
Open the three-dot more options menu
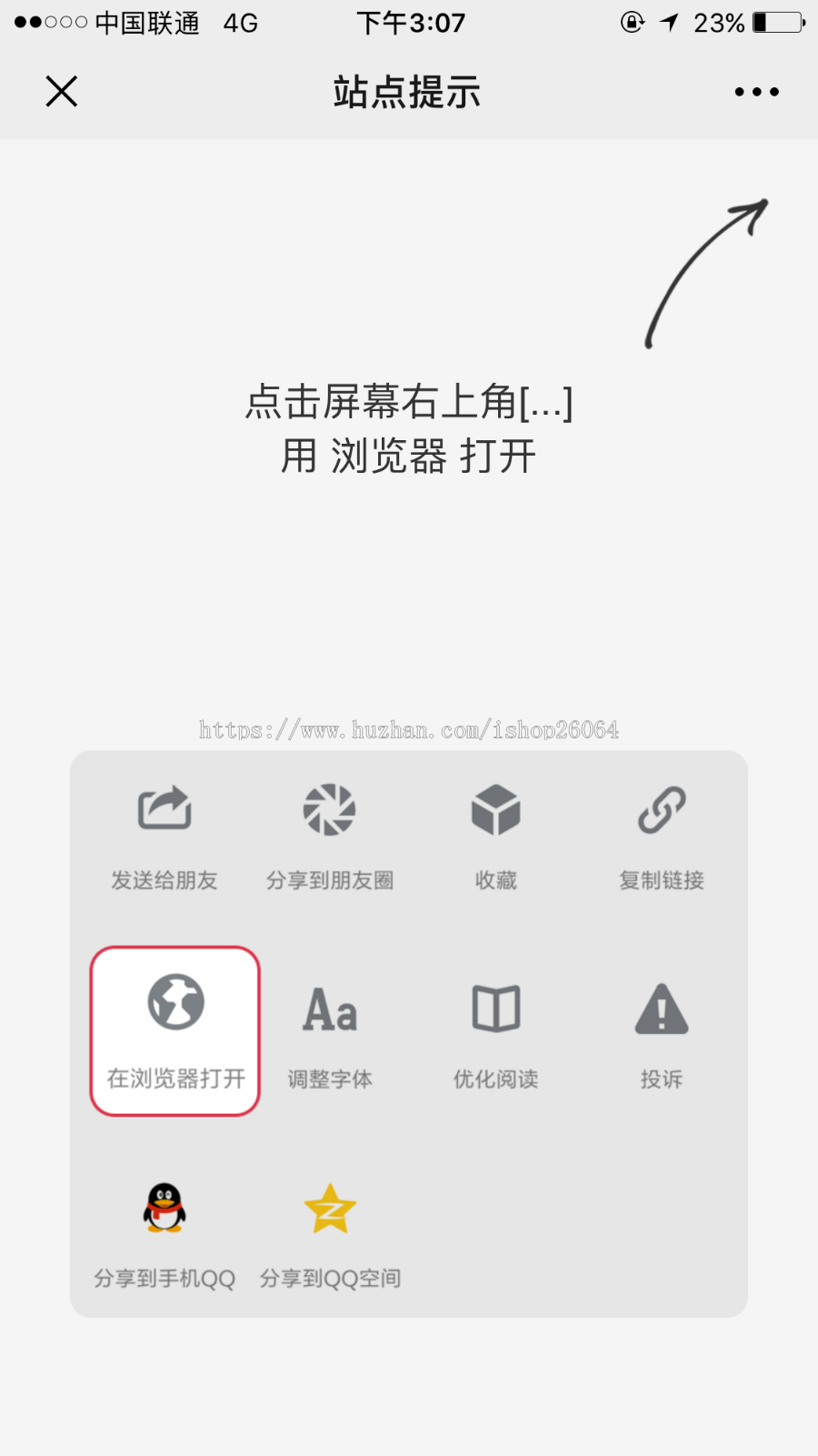756,92
